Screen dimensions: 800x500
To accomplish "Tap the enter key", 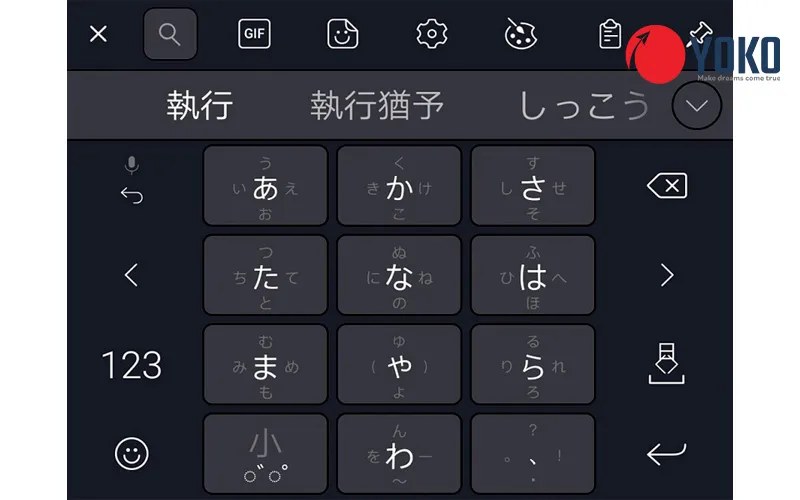I will (x=667, y=453).
